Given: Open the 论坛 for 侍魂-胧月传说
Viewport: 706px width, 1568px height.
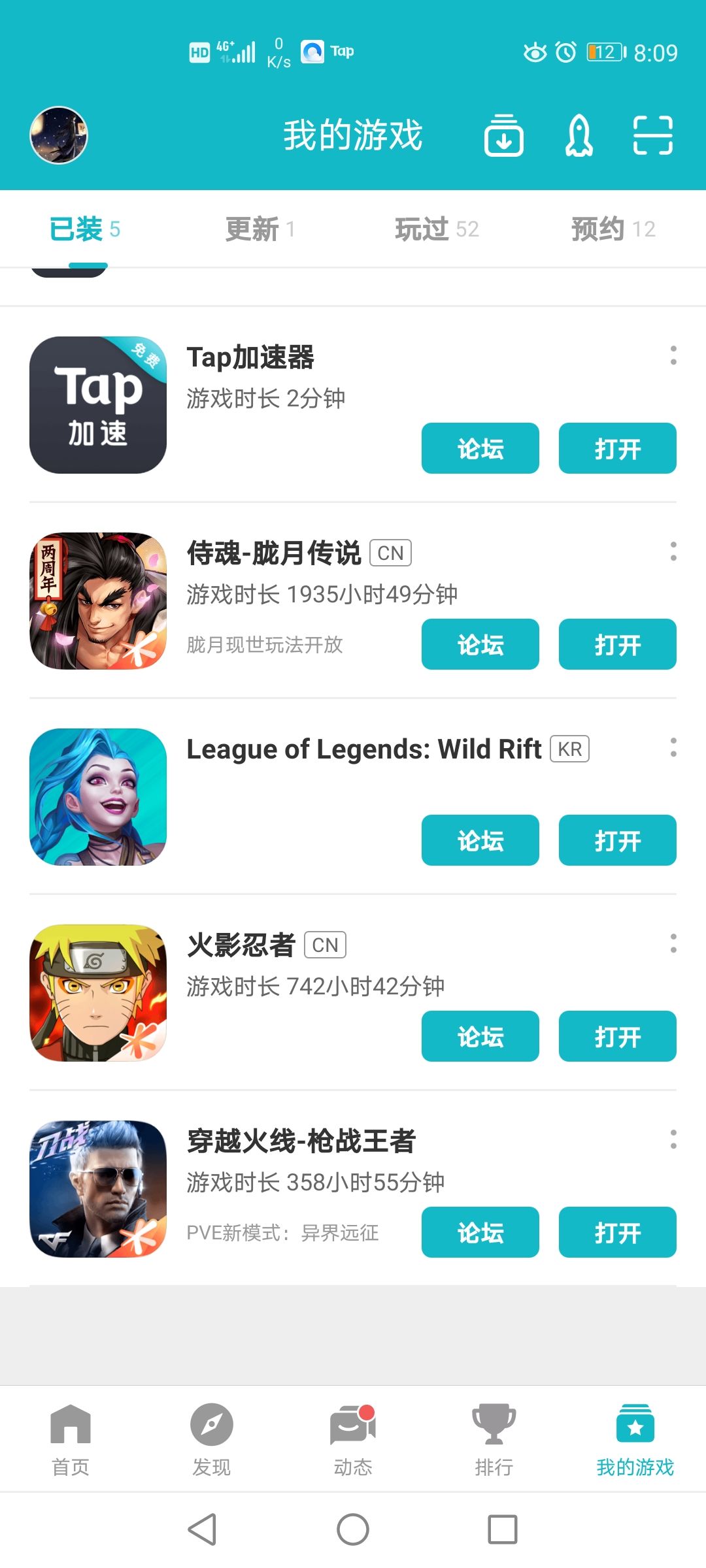Looking at the screenshot, I should point(480,644).
